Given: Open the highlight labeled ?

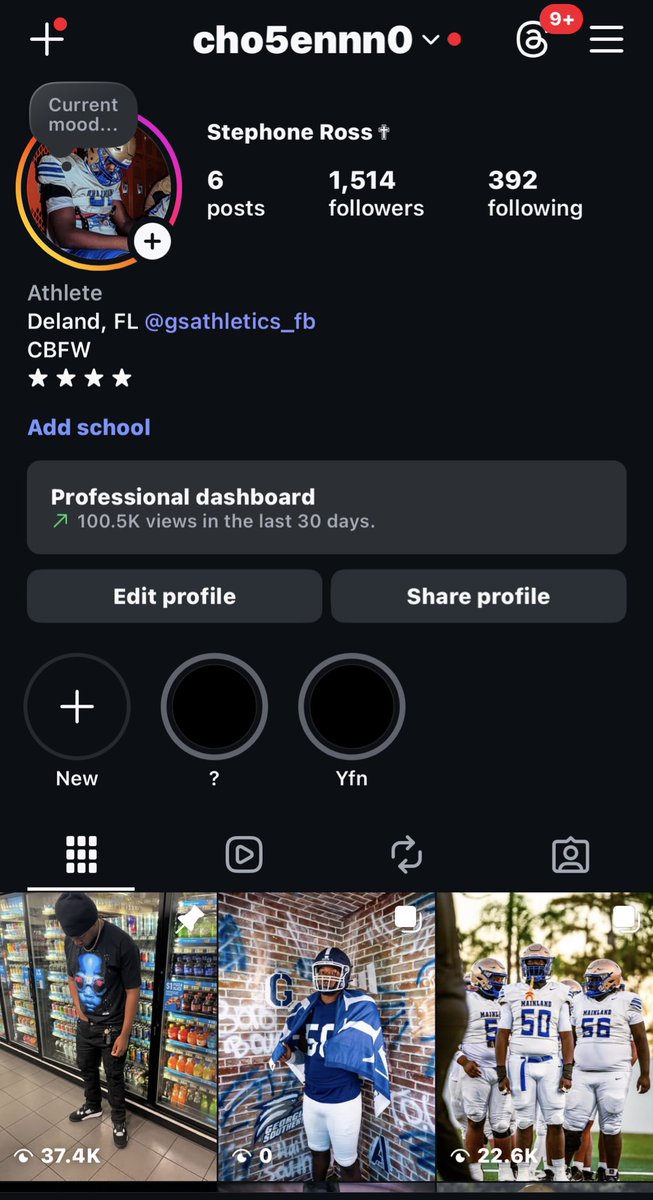Looking at the screenshot, I should 214,707.
